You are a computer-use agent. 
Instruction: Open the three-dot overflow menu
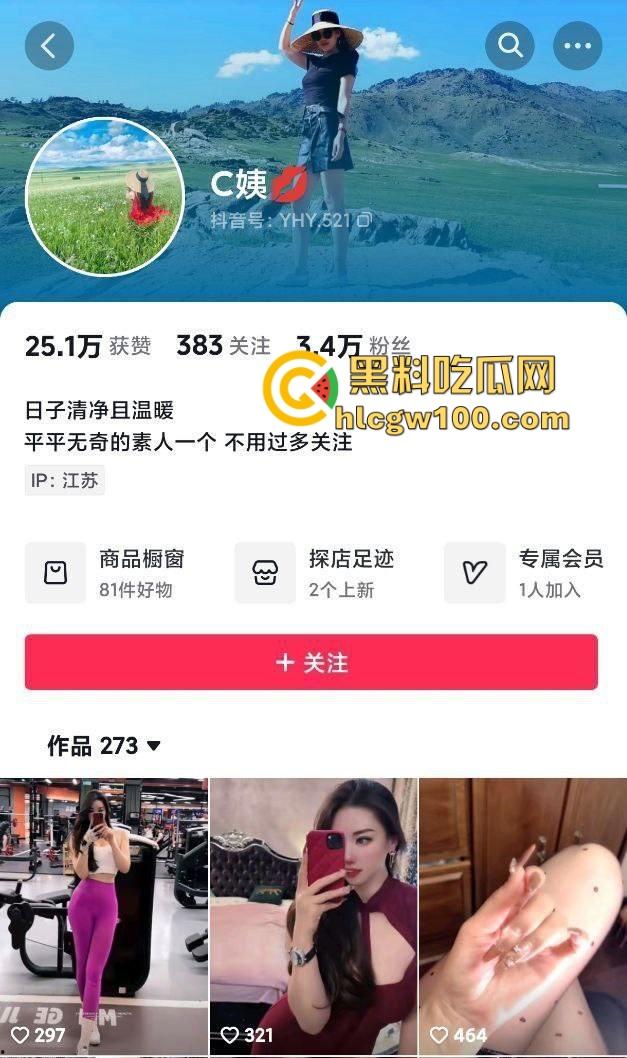(578, 45)
